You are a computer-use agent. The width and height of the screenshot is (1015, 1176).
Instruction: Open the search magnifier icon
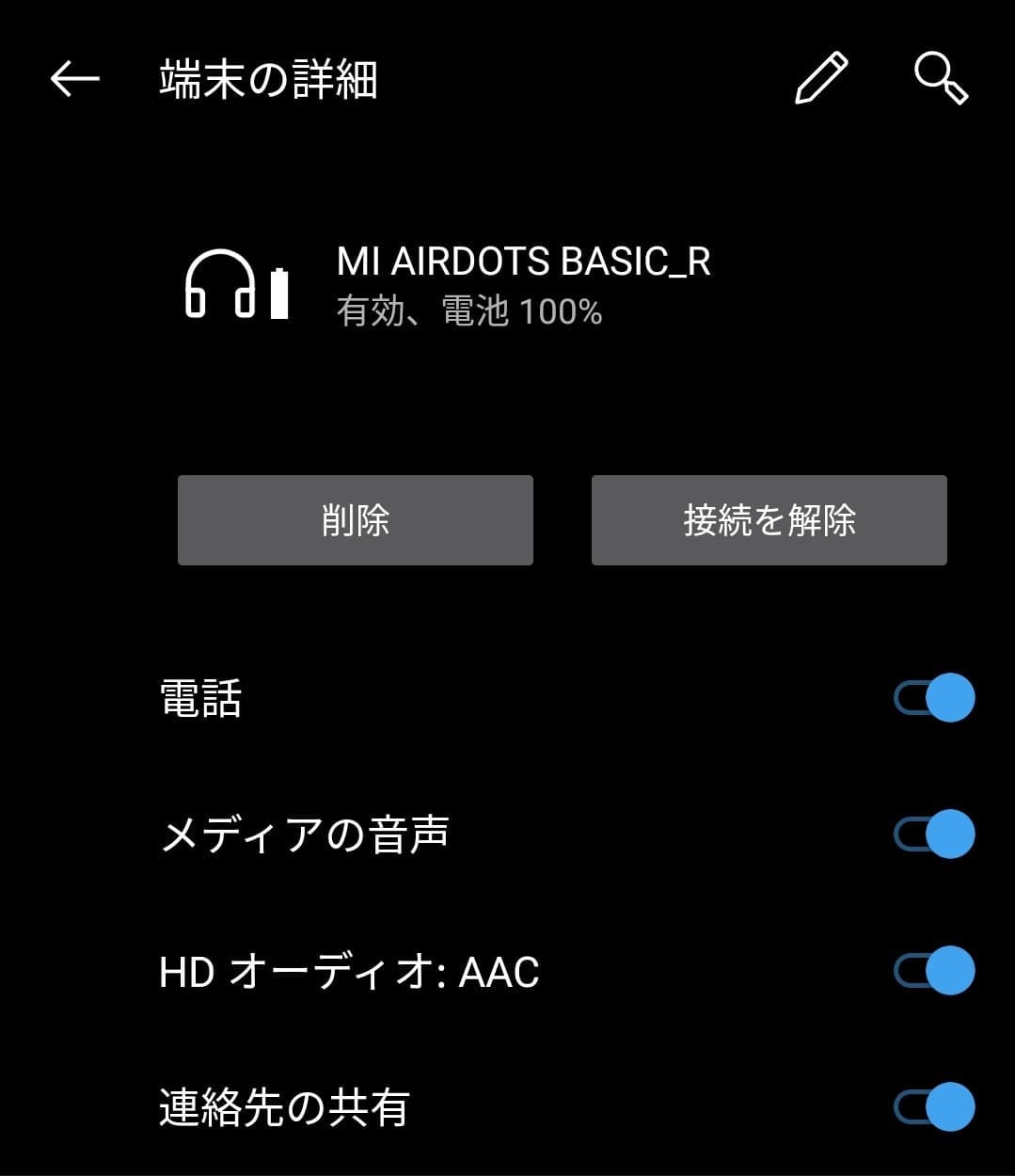941,79
